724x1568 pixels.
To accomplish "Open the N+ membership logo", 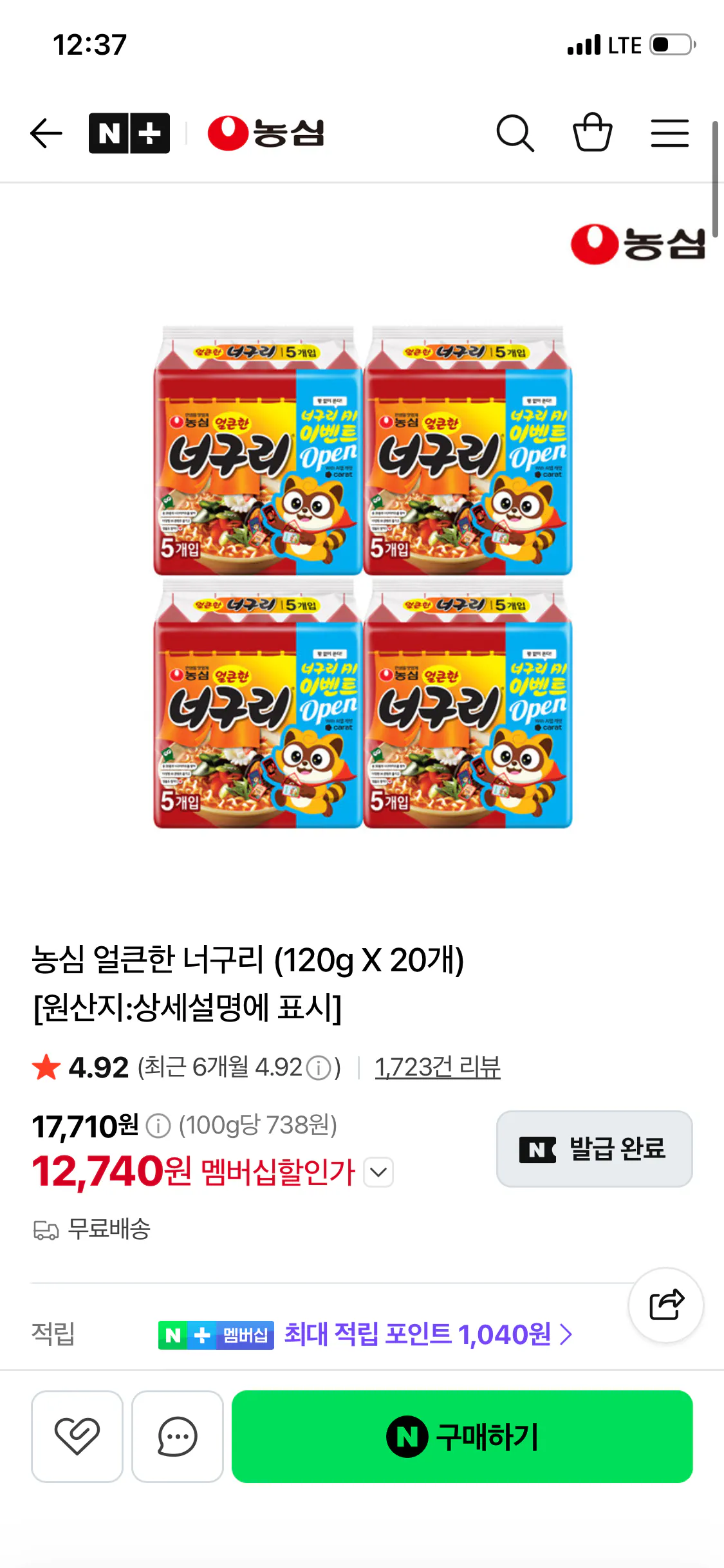I will [x=129, y=133].
